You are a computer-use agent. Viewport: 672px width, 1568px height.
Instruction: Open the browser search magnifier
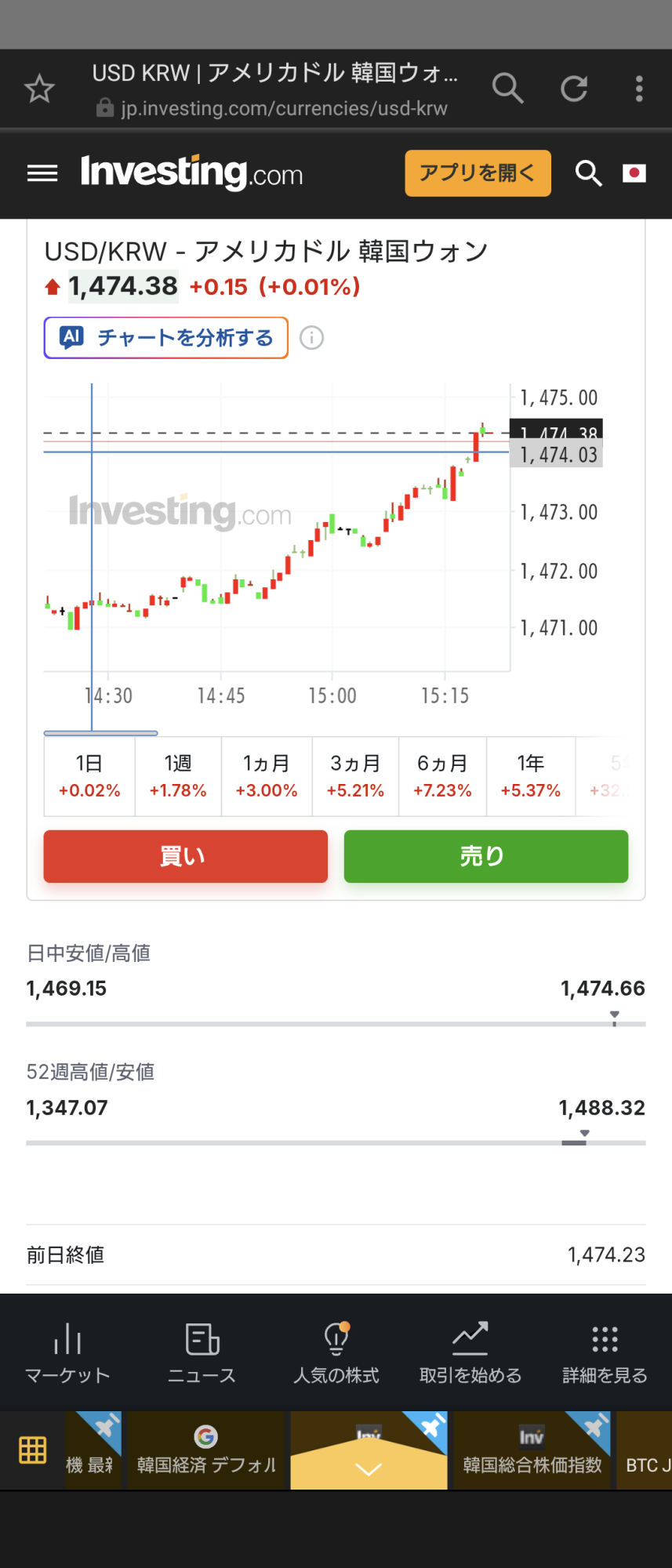click(507, 89)
